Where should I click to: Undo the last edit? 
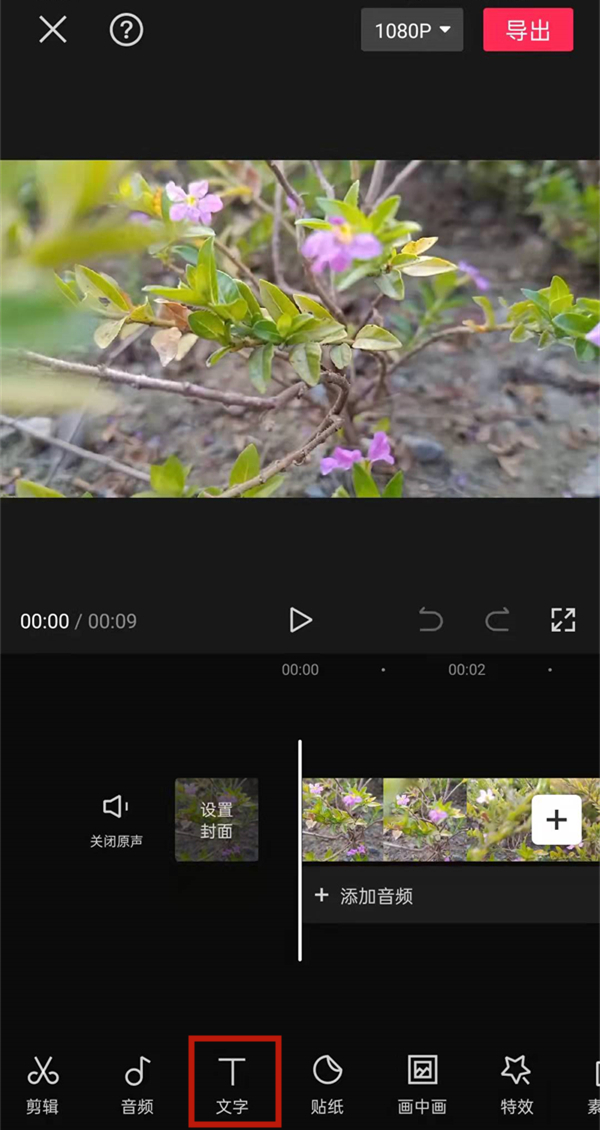click(431, 621)
